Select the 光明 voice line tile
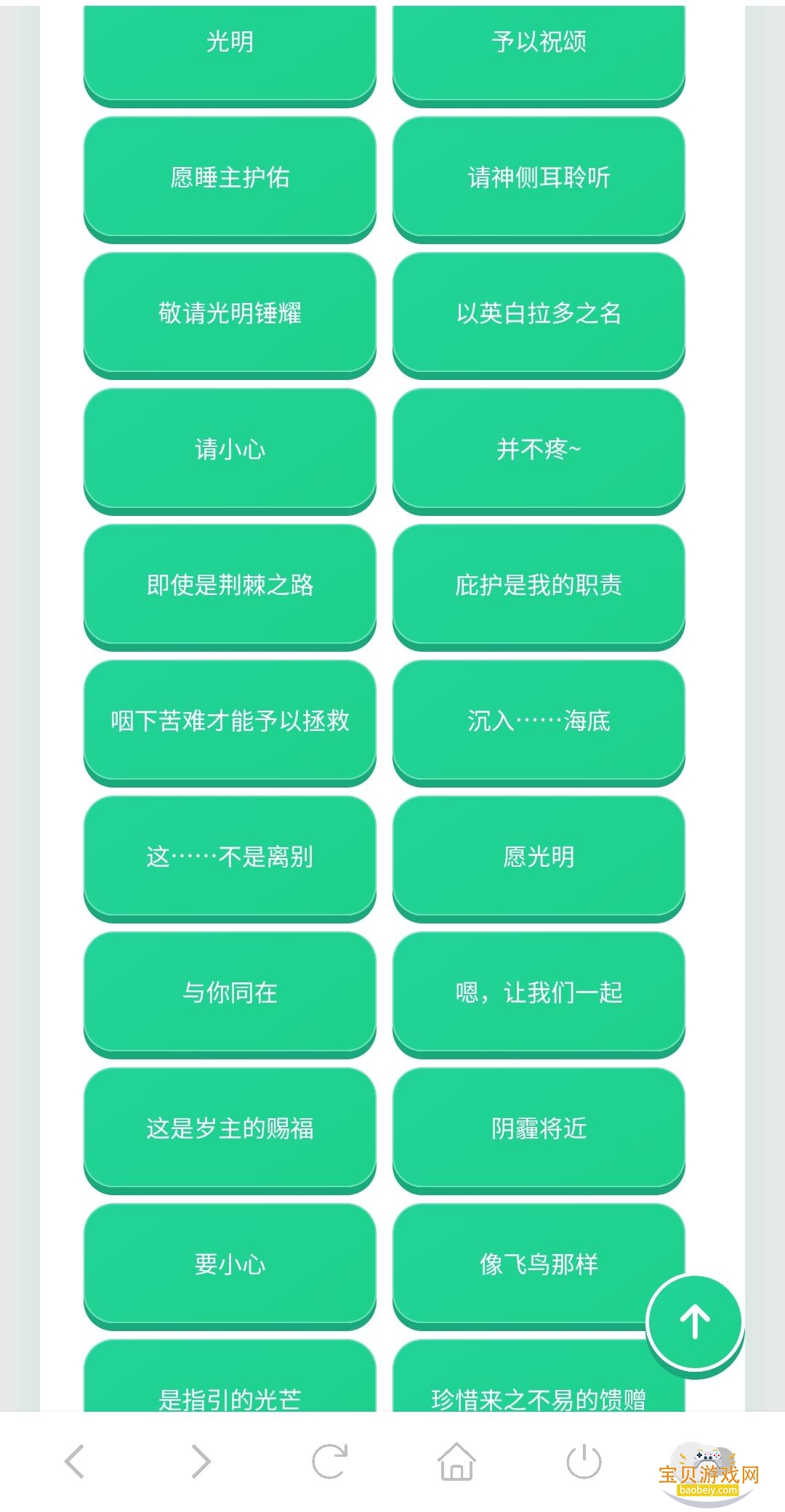The height and width of the screenshot is (1512, 785). coord(230,41)
